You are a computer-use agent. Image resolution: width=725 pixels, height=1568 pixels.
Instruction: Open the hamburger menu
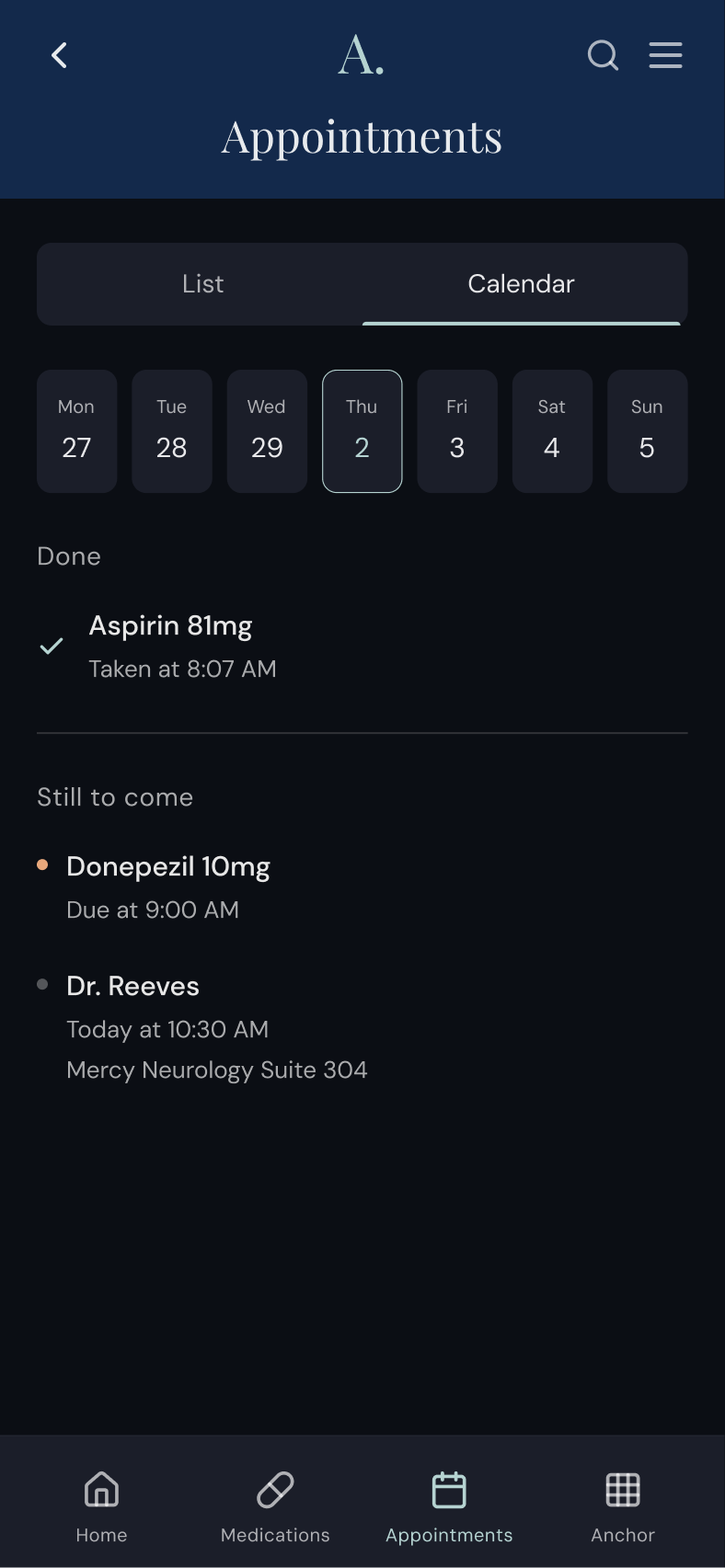(x=665, y=55)
